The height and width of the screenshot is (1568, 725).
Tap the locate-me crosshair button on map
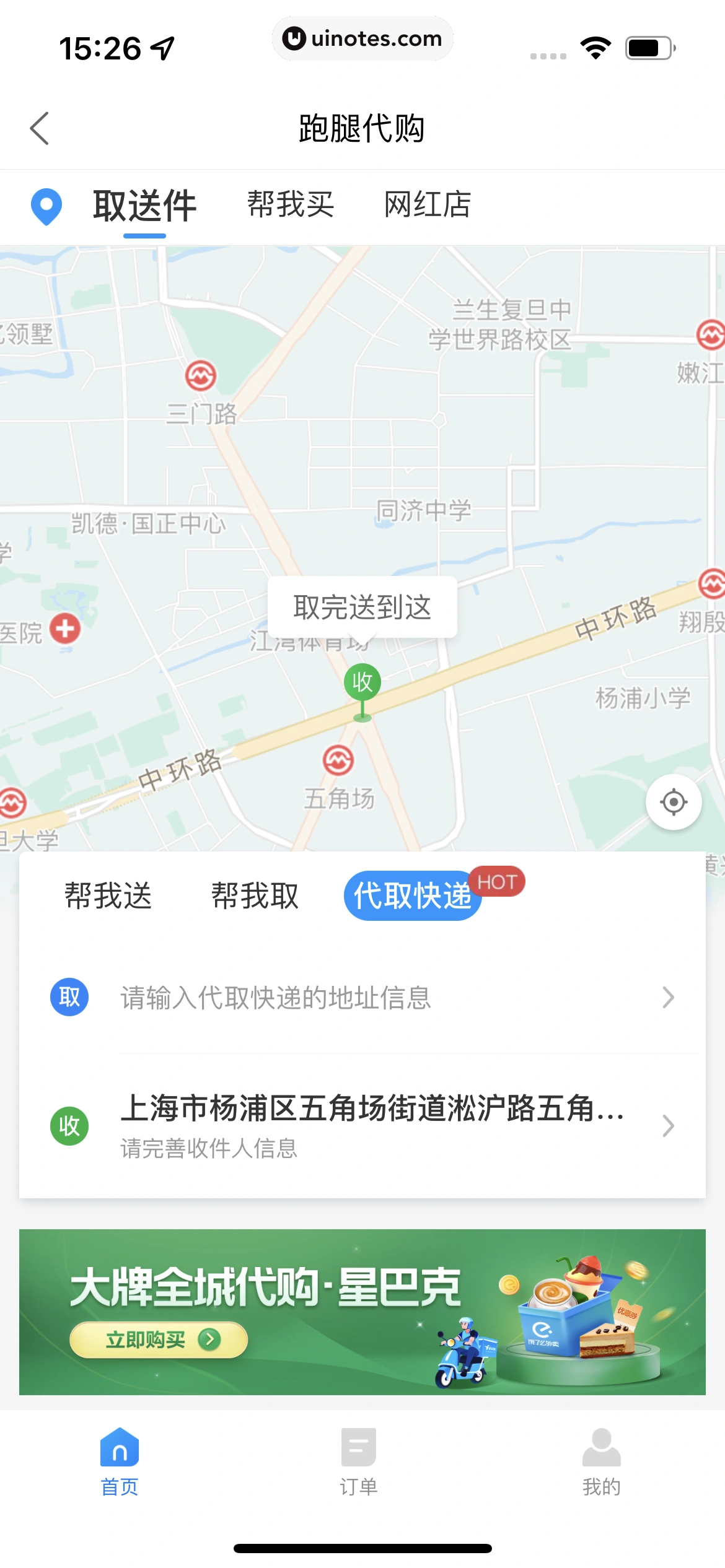[673, 802]
